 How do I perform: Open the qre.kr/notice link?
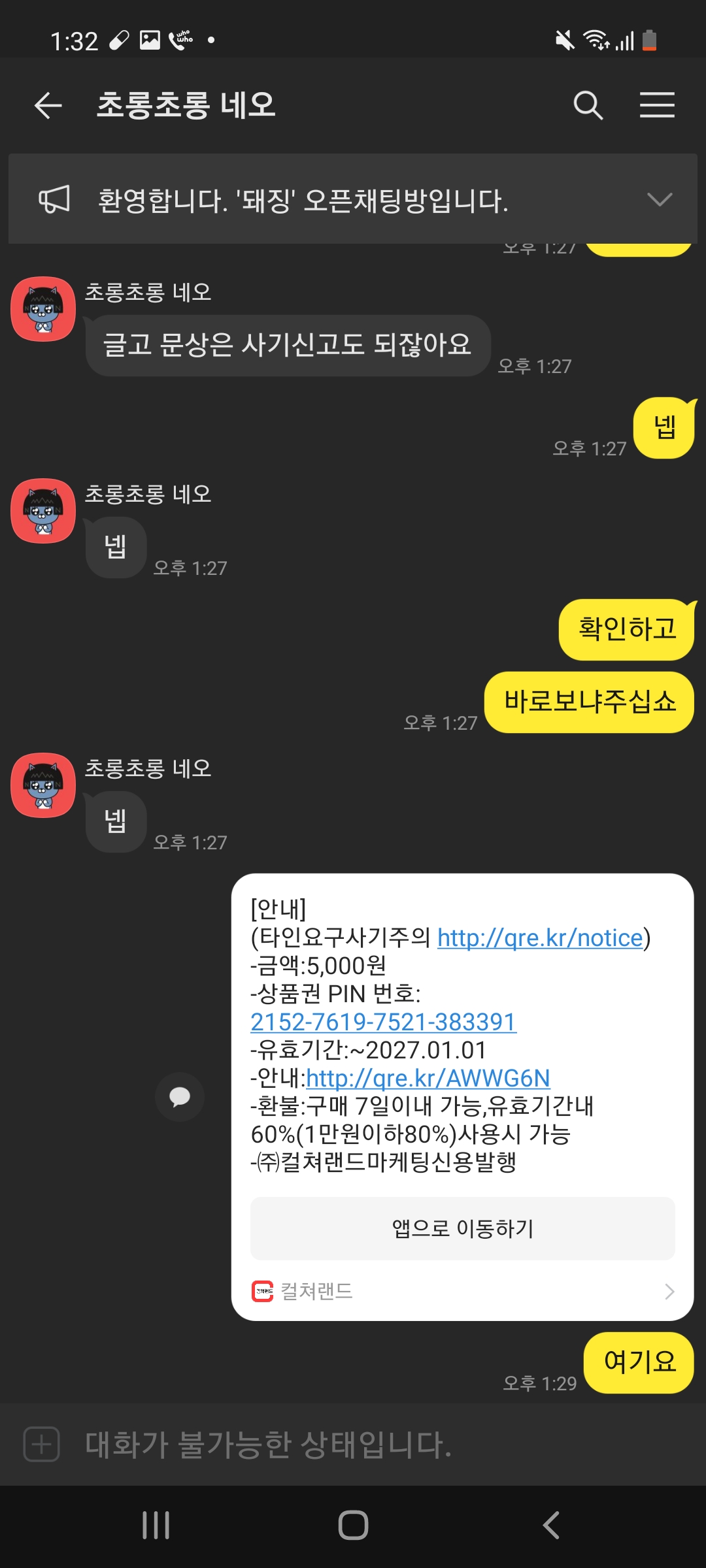pos(540,938)
